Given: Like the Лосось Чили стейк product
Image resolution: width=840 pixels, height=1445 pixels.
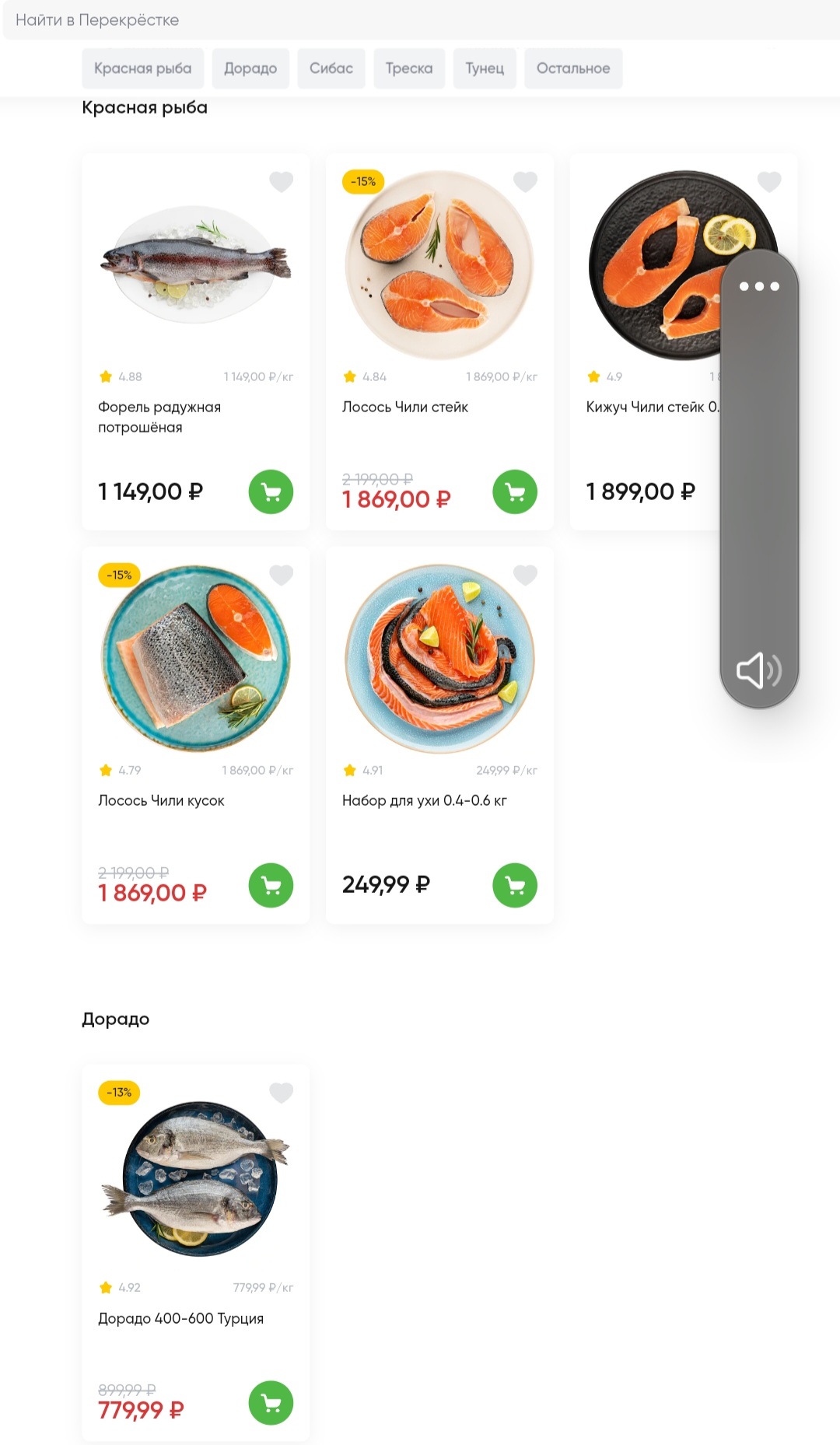Looking at the screenshot, I should click(x=526, y=181).
